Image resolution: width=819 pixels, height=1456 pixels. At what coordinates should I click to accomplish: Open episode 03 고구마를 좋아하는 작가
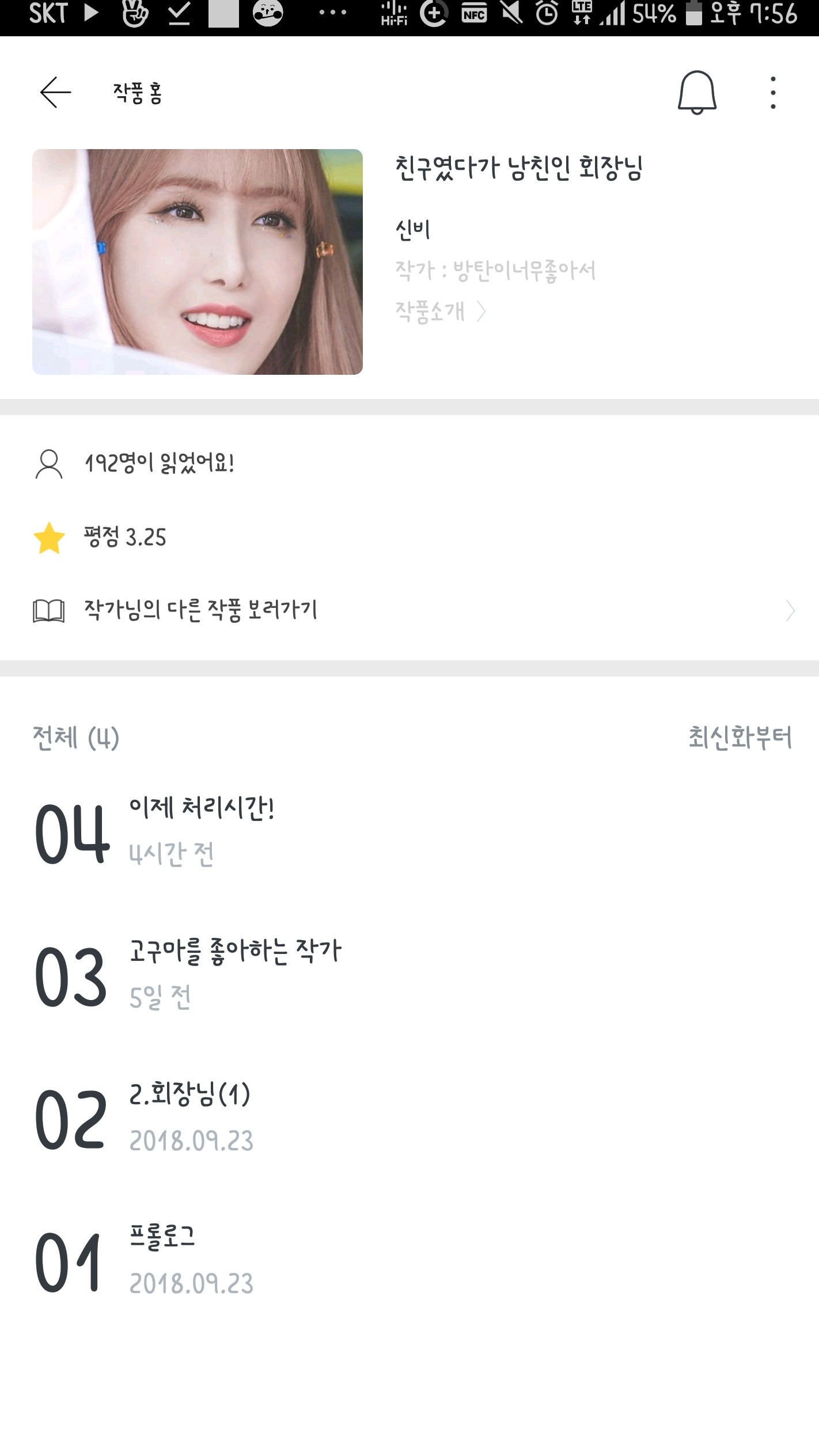[x=409, y=975]
